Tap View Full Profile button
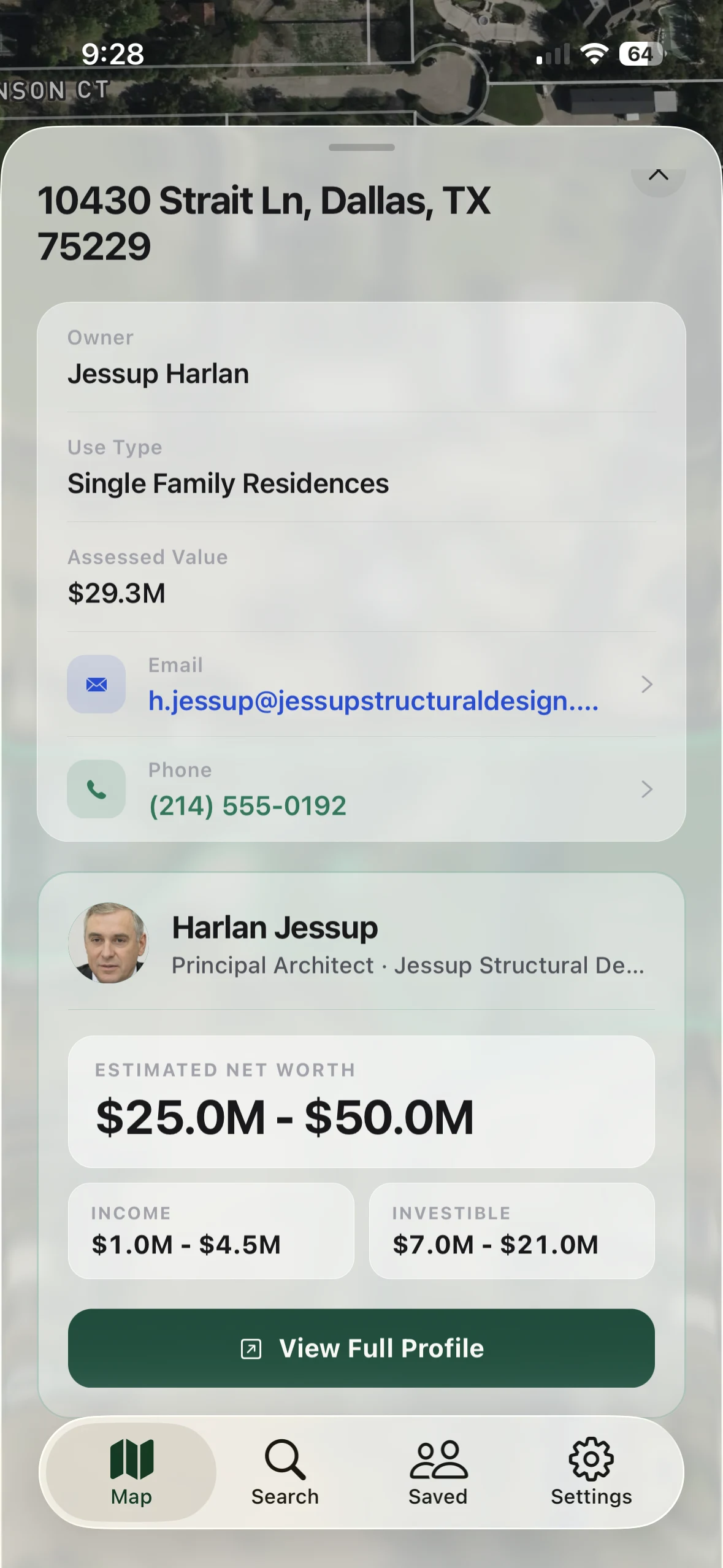Viewport: 723px width, 1568px height. click(x=361, y=1348)
